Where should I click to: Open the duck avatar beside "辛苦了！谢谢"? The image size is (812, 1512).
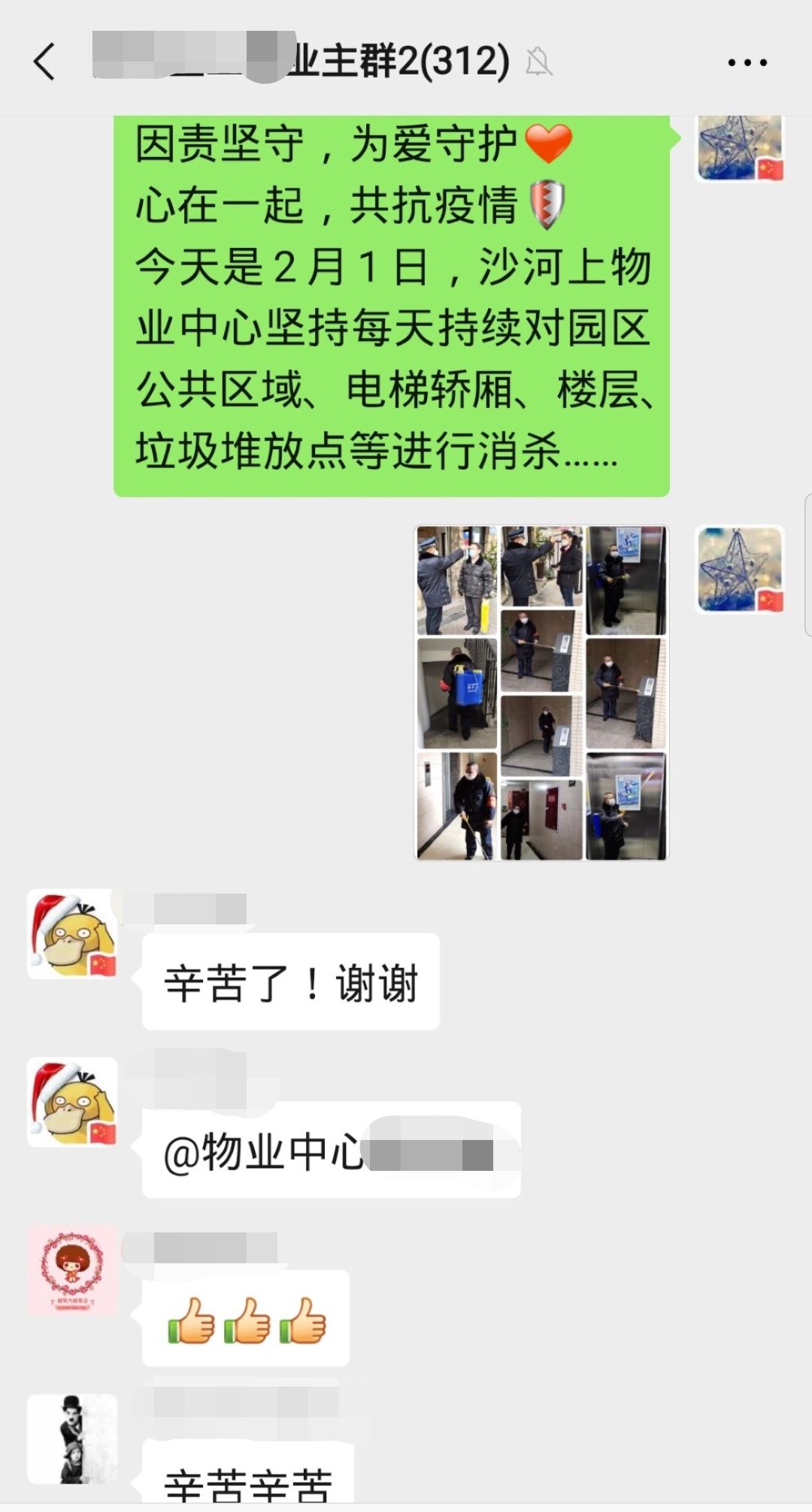pyautogui.click(x=72, y=934)
